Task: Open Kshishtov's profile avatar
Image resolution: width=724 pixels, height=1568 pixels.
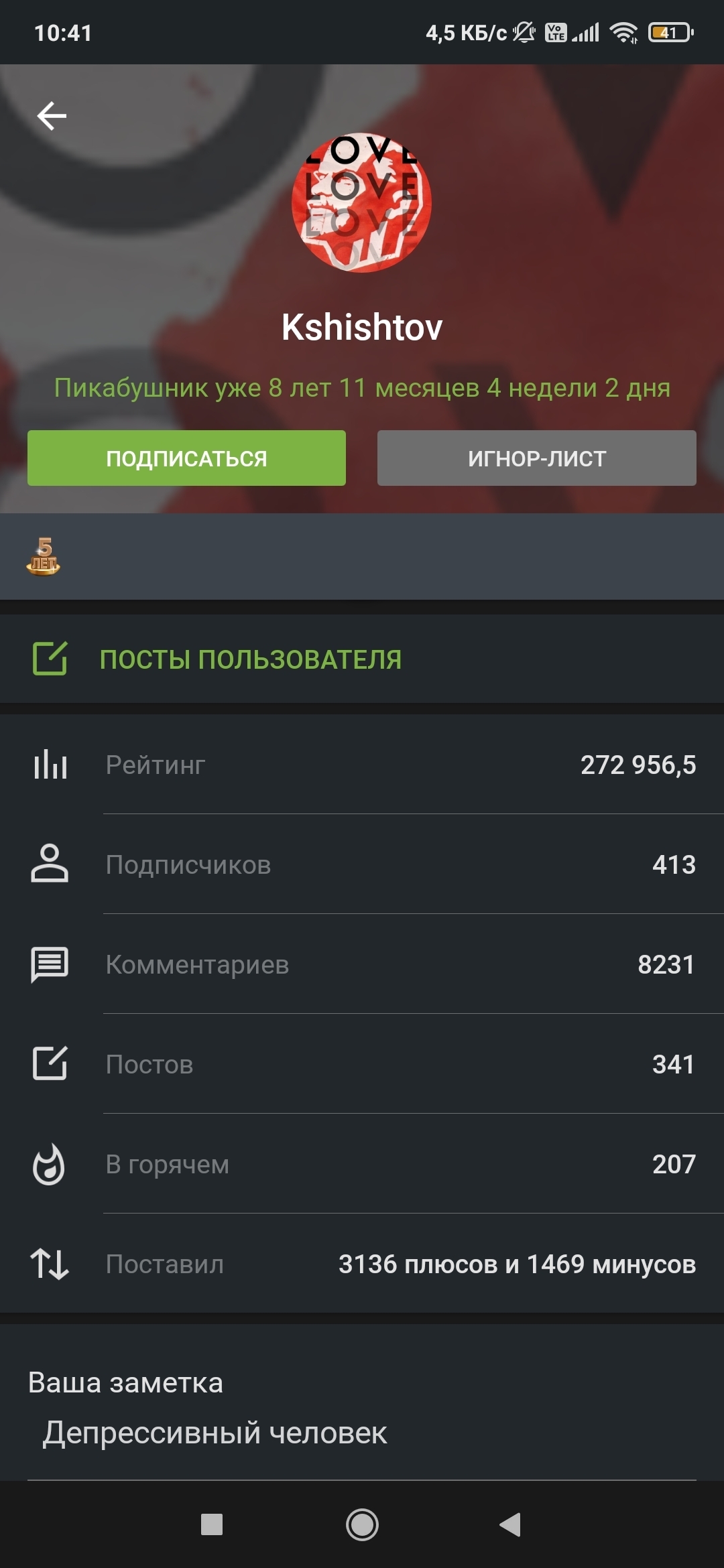Action: [x=362, y=202]
